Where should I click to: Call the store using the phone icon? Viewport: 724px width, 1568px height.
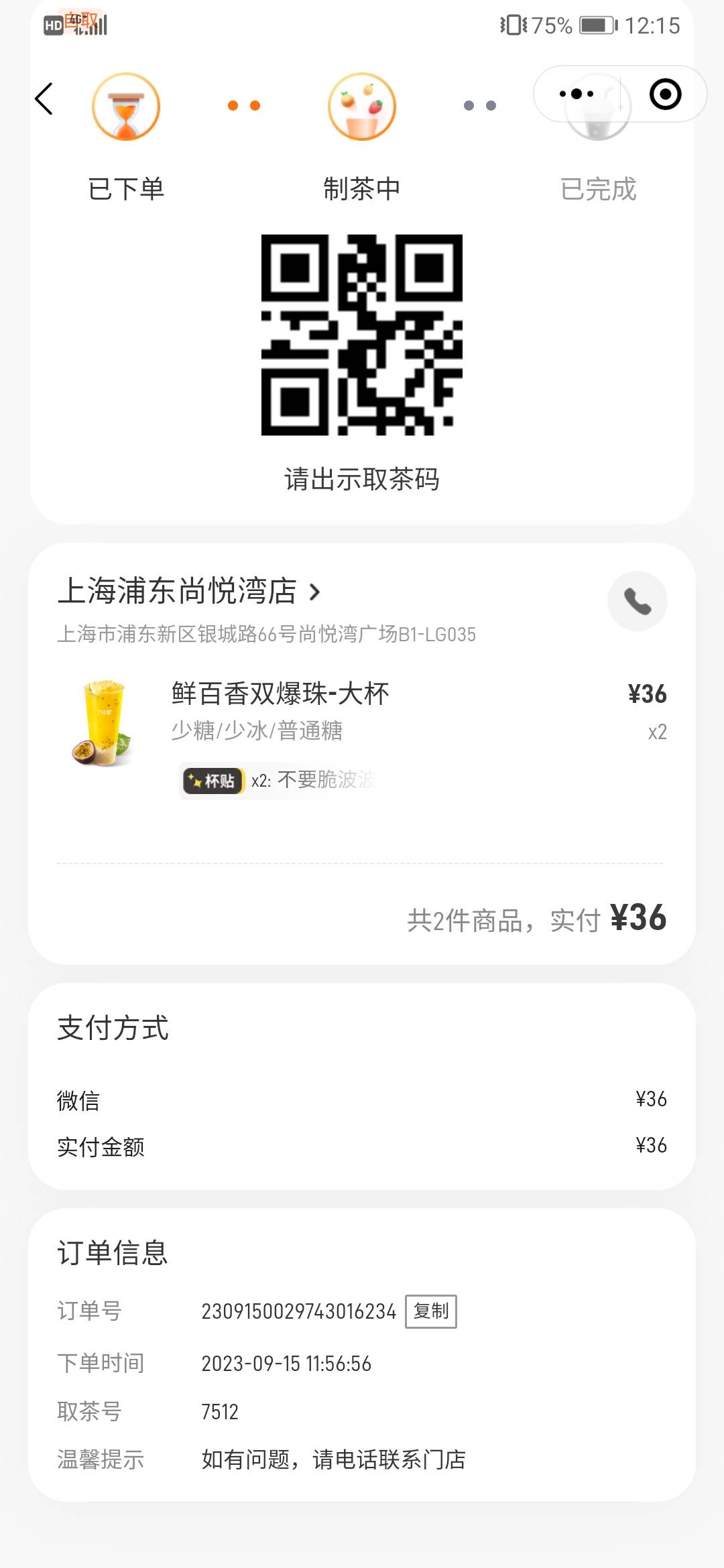point(638,601)
